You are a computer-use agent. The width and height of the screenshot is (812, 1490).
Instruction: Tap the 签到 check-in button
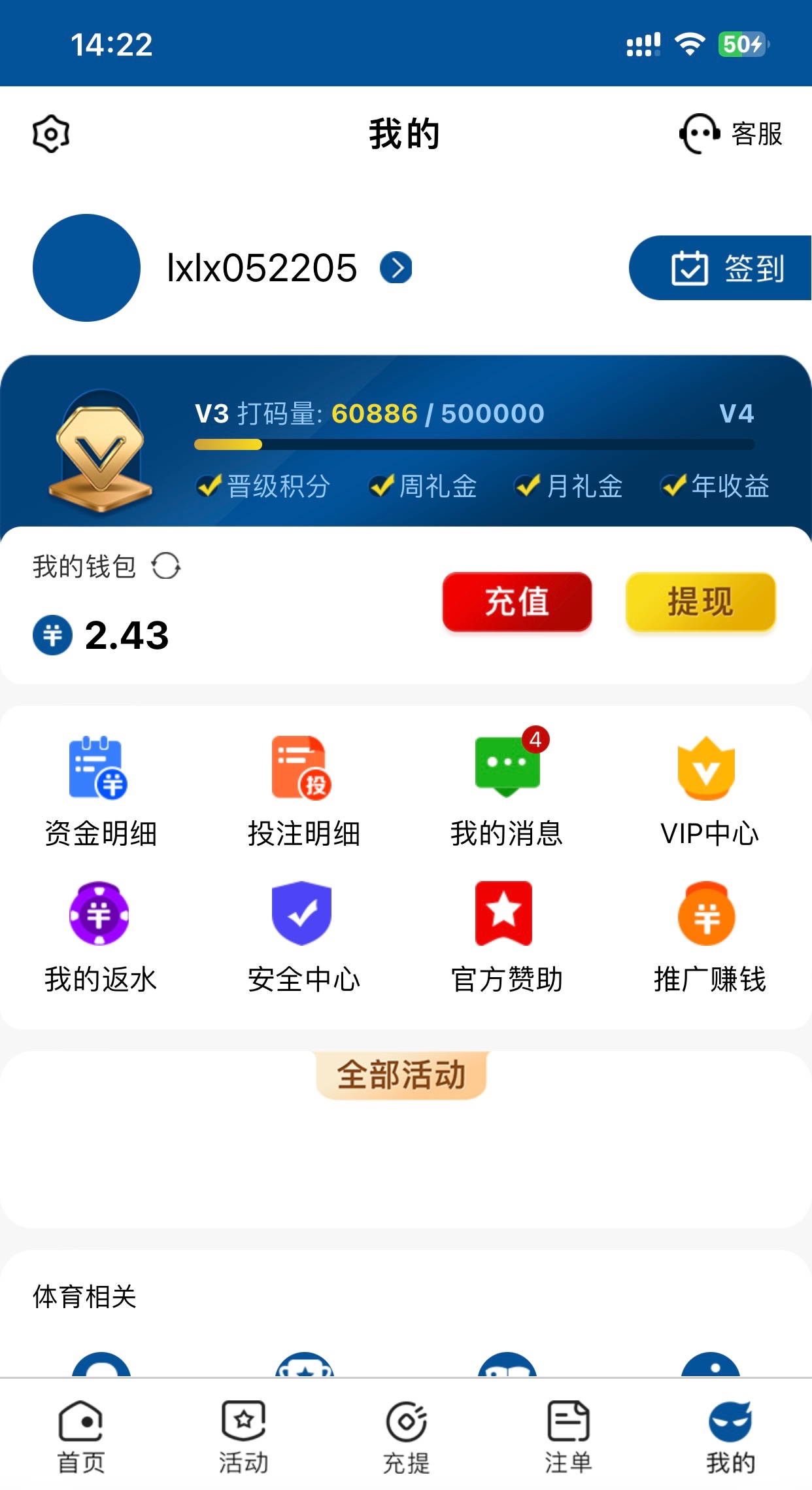point(726,268)
